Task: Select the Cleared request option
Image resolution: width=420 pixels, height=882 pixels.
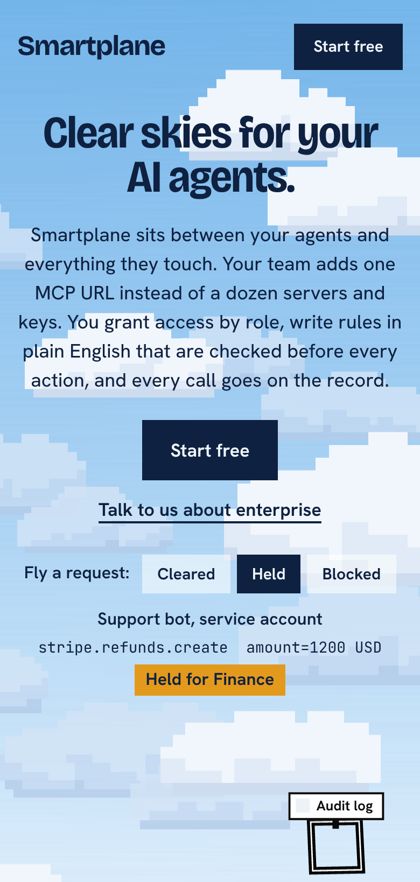Action: tap(186, 574)
